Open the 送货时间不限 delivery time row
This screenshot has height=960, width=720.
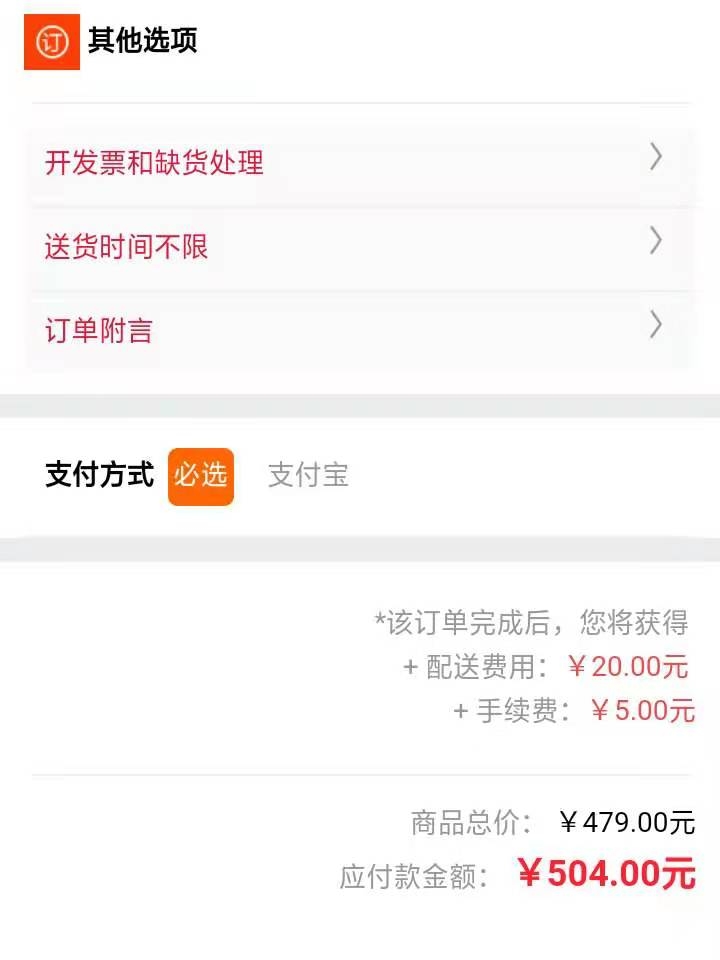[x=360, y=246]
